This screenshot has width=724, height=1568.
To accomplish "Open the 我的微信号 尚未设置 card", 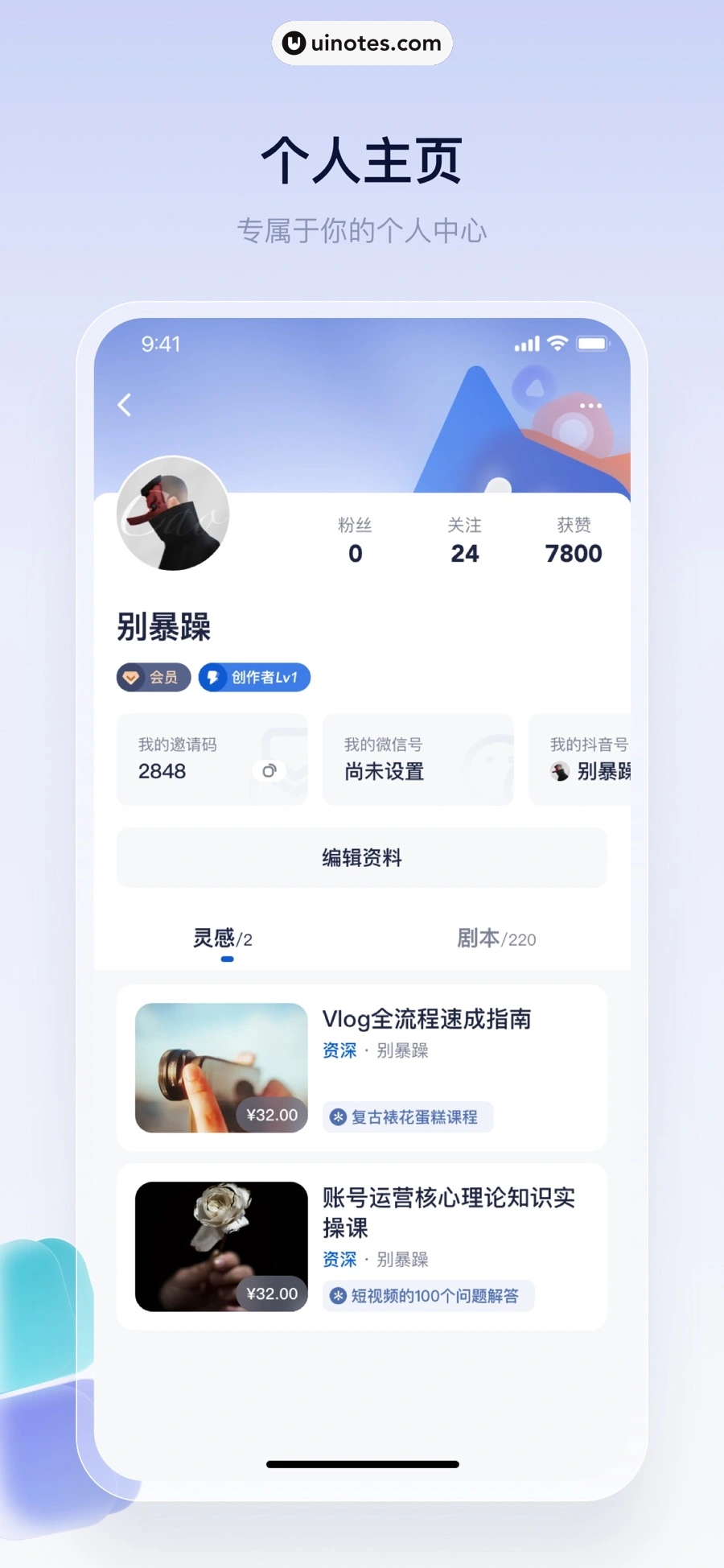I will point(418,759).
